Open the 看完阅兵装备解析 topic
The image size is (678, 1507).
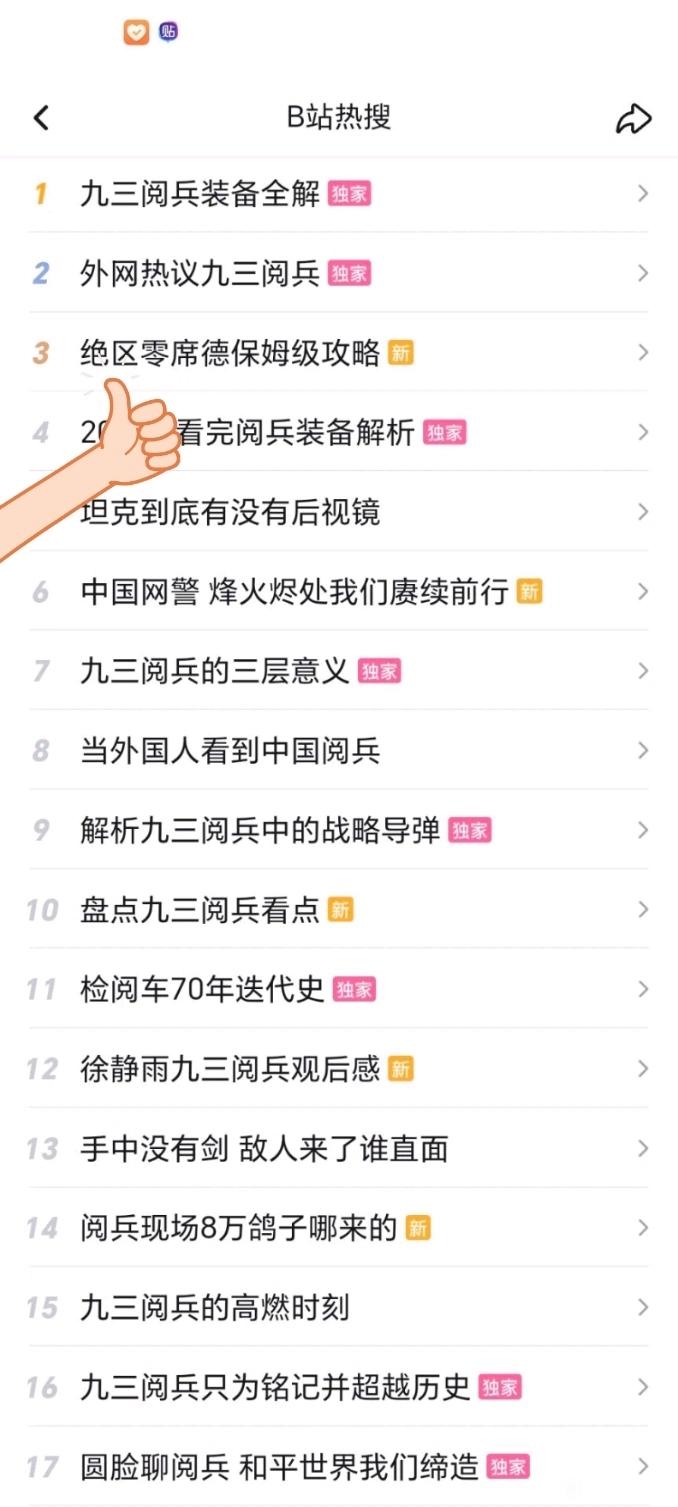point(300,432)
